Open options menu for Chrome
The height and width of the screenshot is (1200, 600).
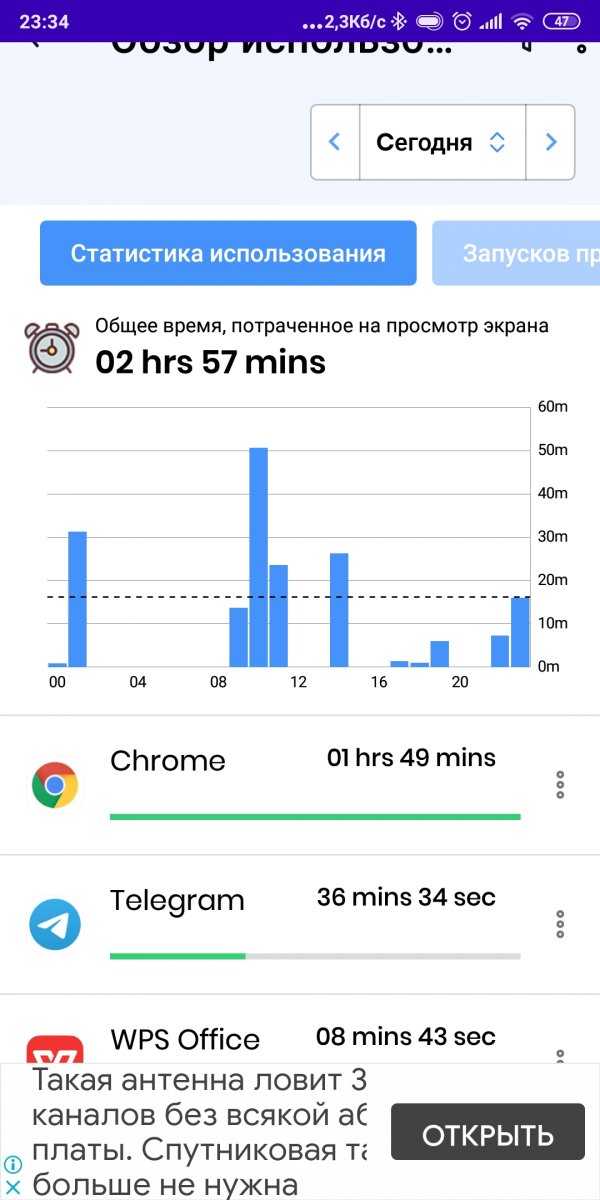pyautogui.click(x=560, y=785)
